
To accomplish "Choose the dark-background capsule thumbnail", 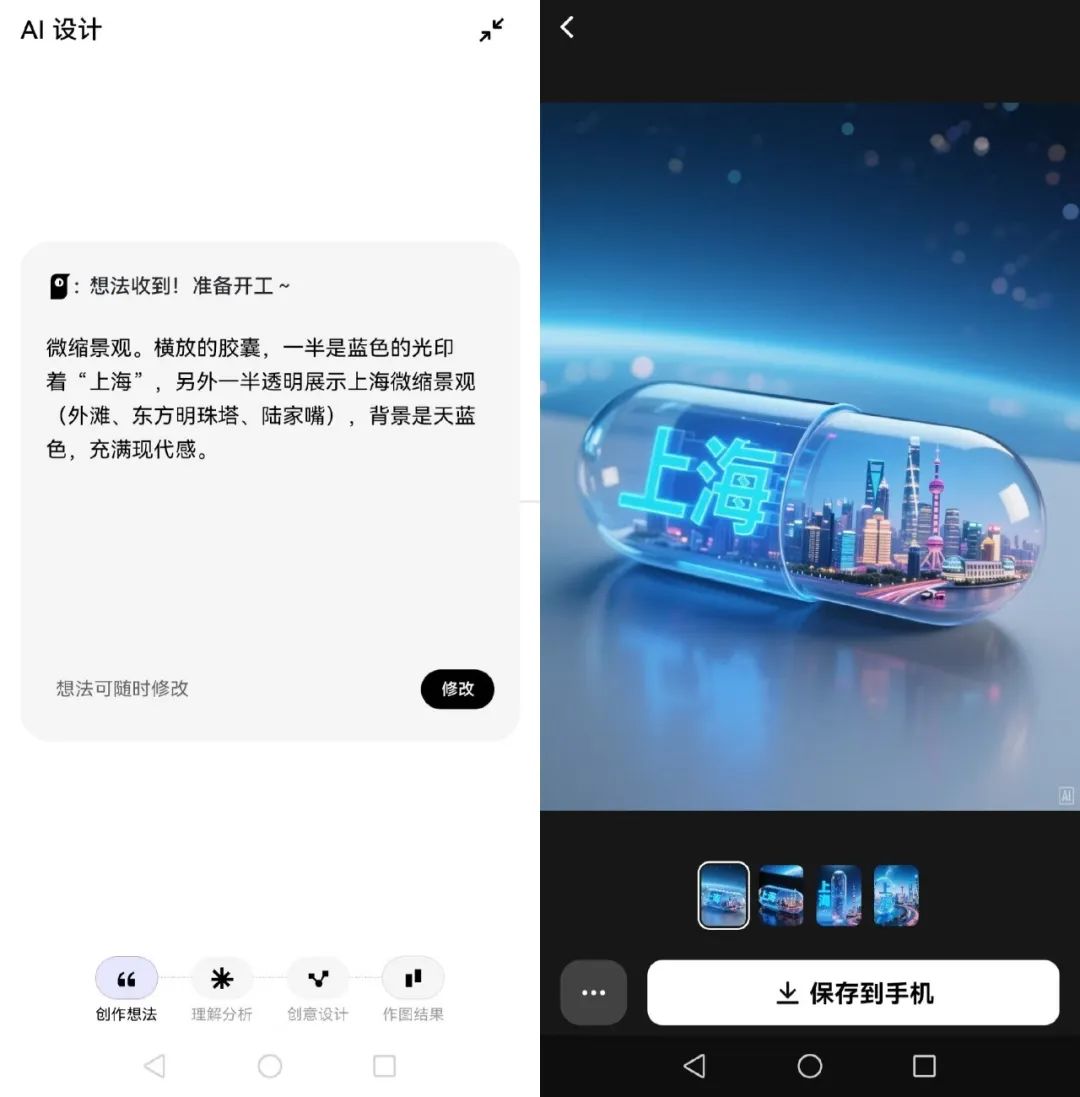I will tap(781, 895).
